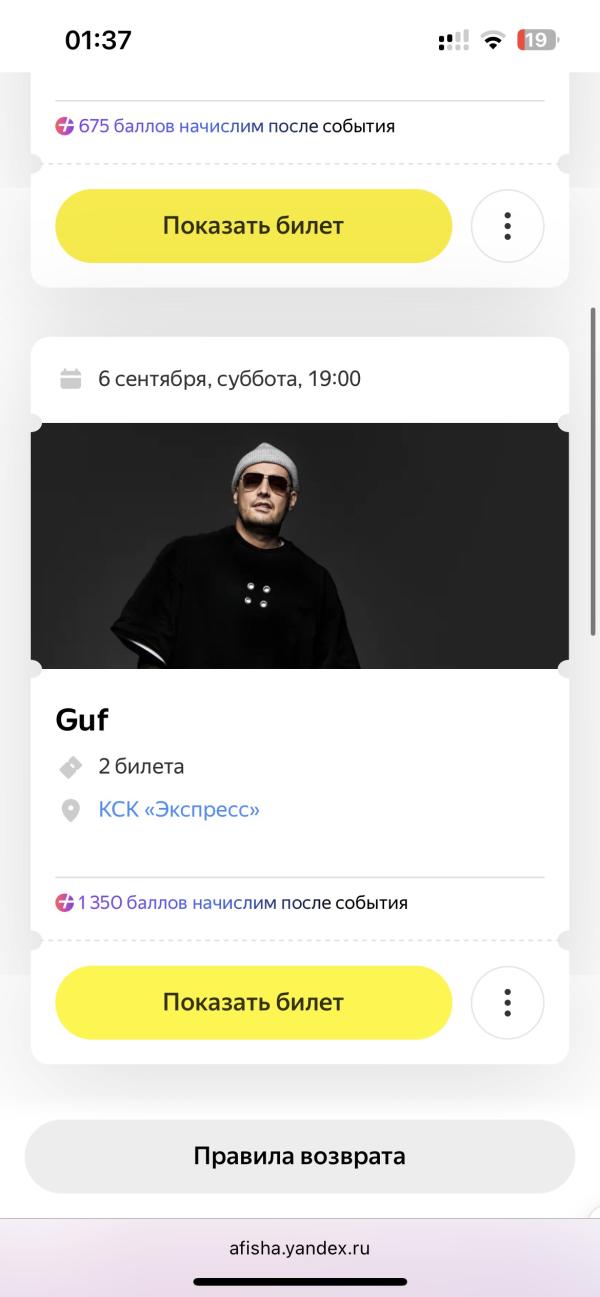Tap the afisha.yandex.ru address bar

pyautogui.click(x=299, y=1248)
